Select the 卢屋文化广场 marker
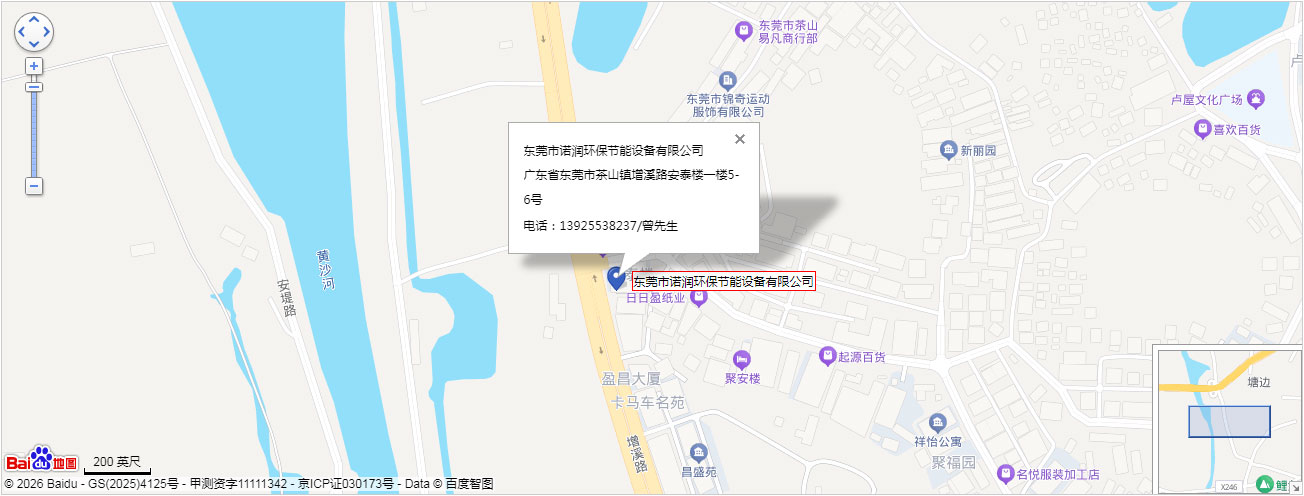Screen dimensions: 1304x496 1256,98
